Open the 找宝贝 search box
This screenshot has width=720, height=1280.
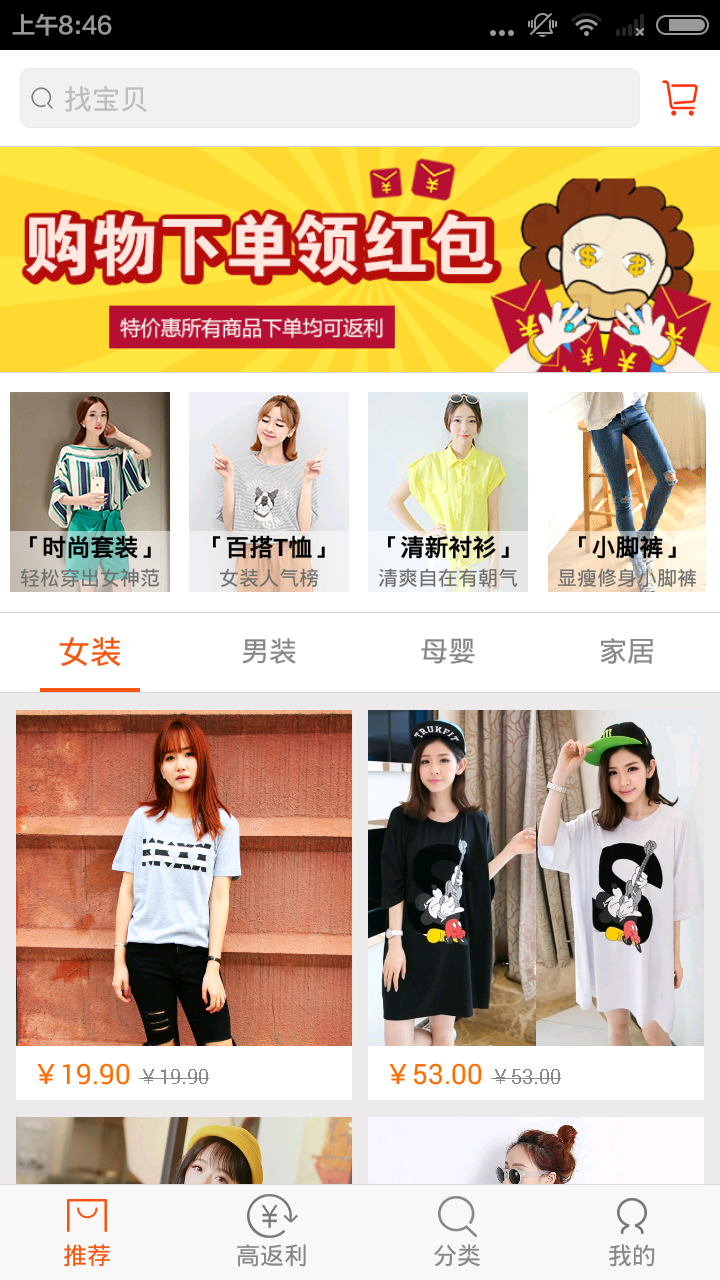(330, 98)
